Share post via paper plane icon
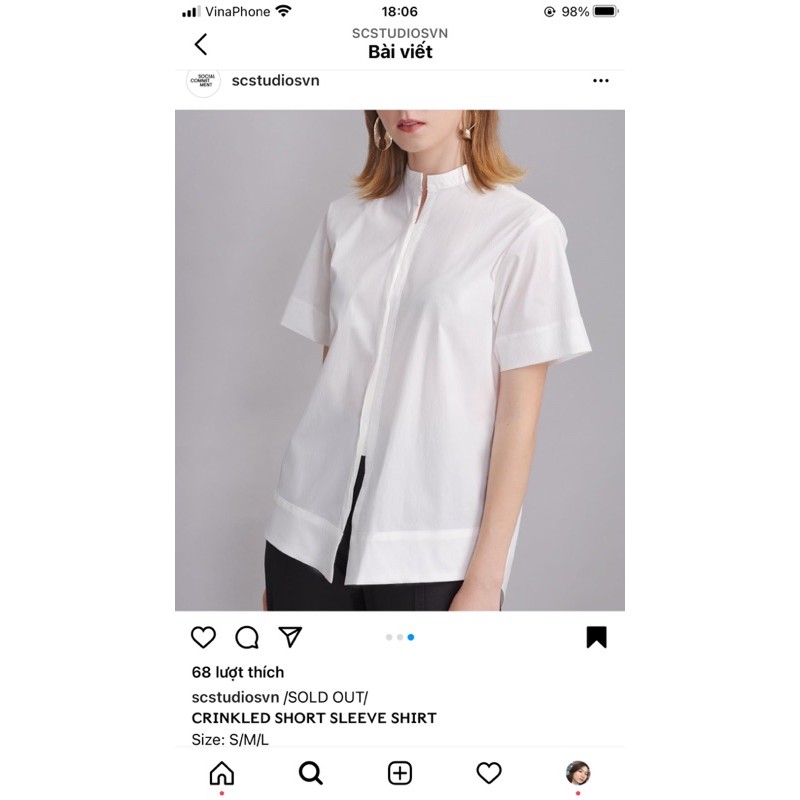This screenshot has height=800, width=800. 290,637
